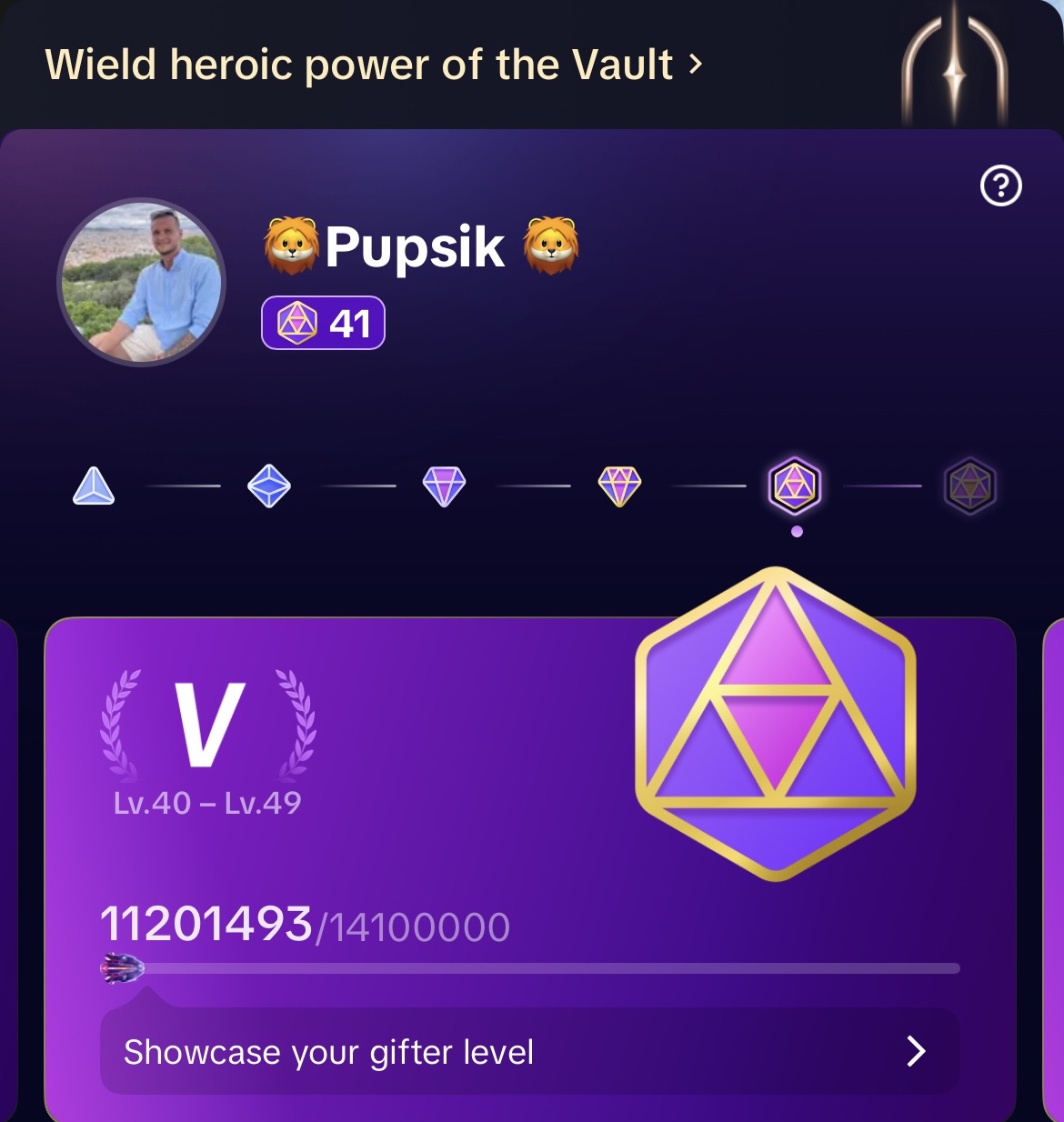Select the first triangle tier badge
Viewport: 1064px width, 1122px height.
click(x=94, y=486)
